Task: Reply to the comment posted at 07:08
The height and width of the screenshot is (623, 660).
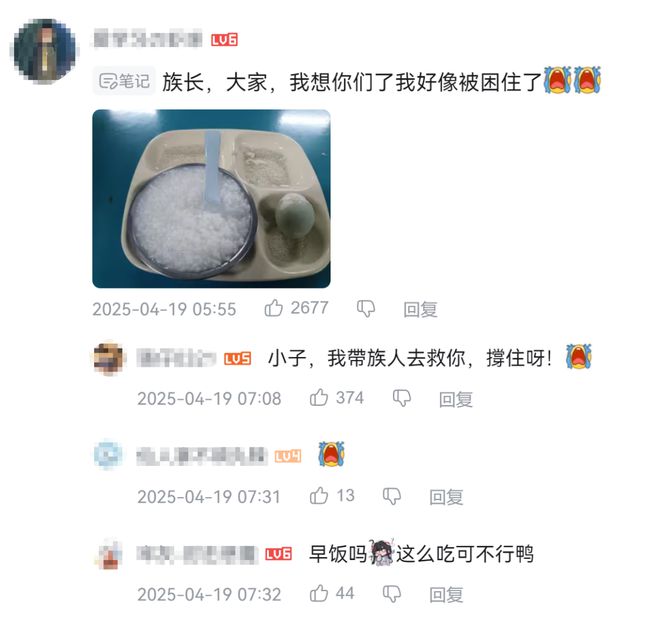Action: pyautogui.click(x=456, y=399)
